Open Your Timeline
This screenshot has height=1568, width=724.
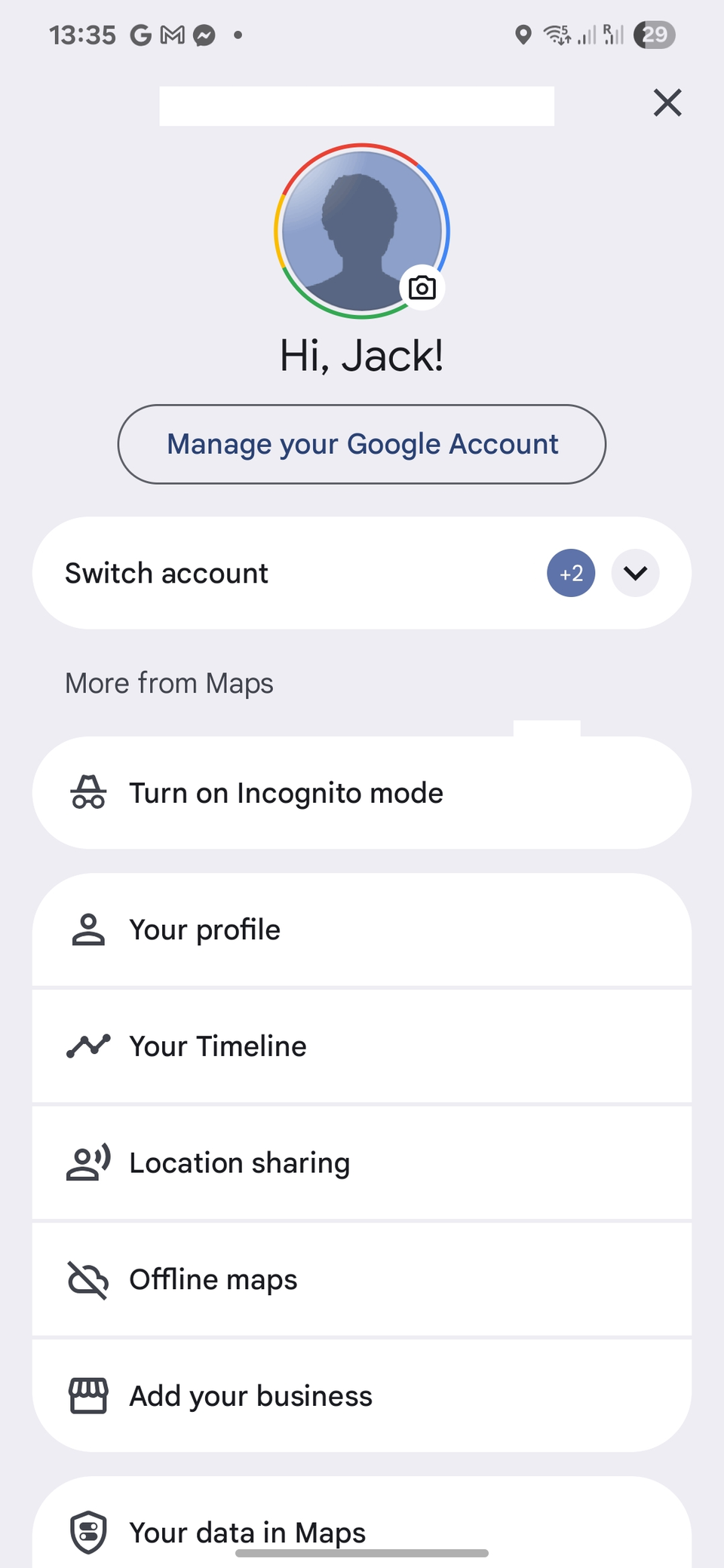(362, 1046)
